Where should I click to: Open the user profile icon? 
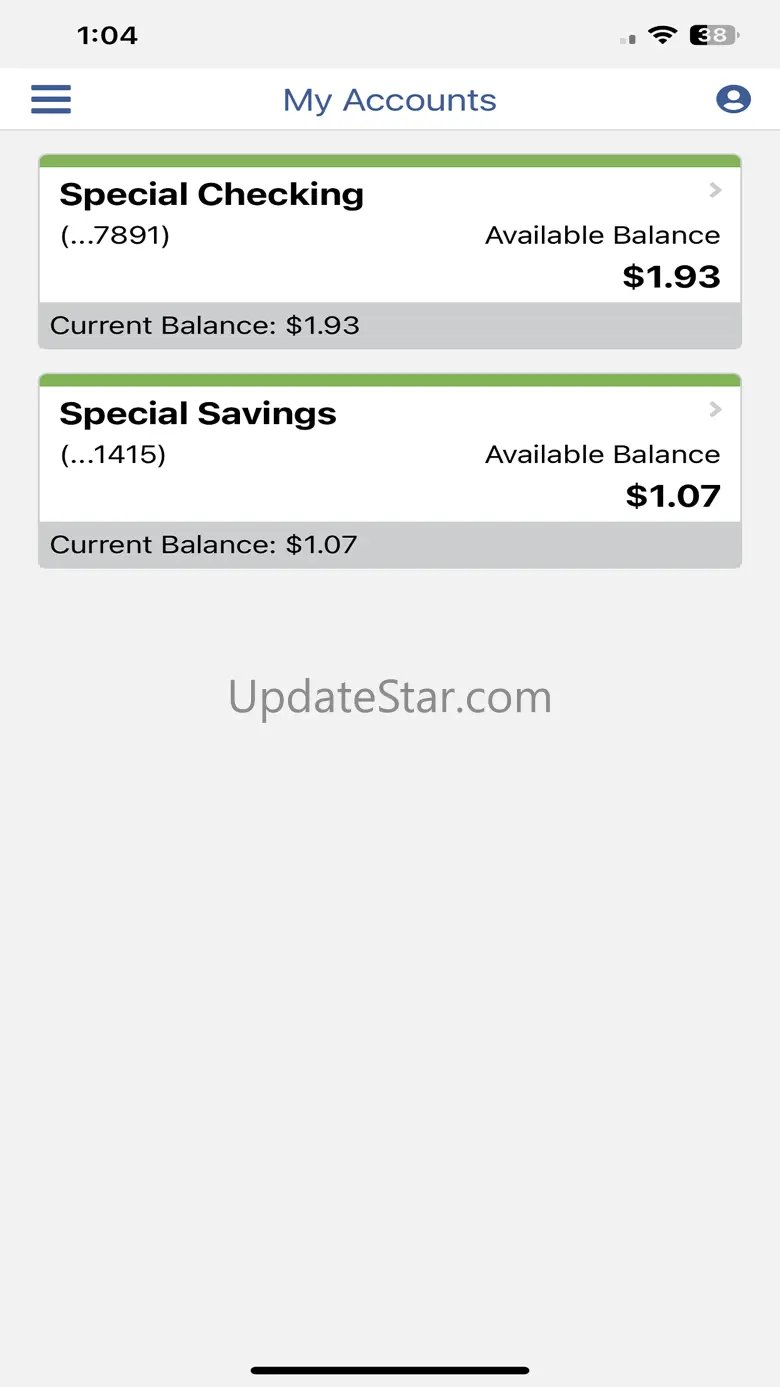[733, 99]
